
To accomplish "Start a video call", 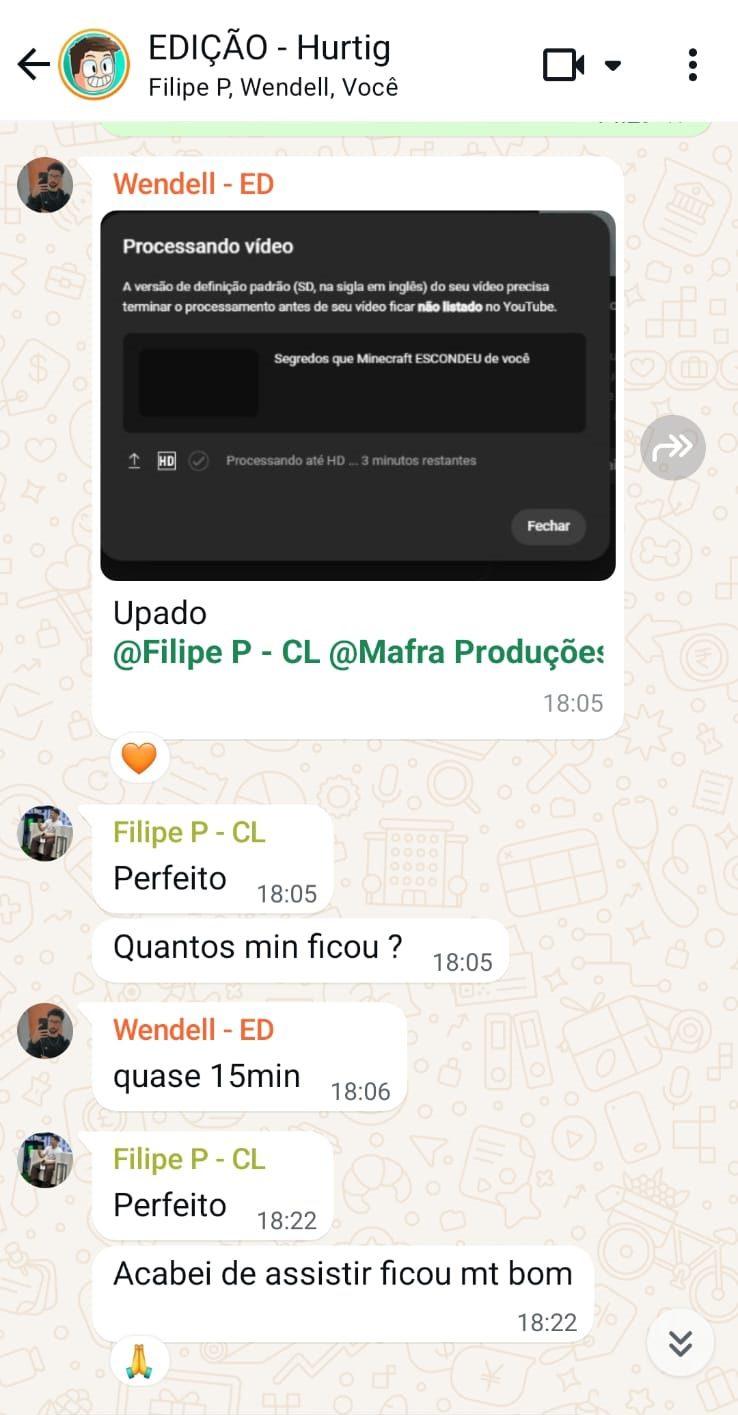I will pos(563,66).
